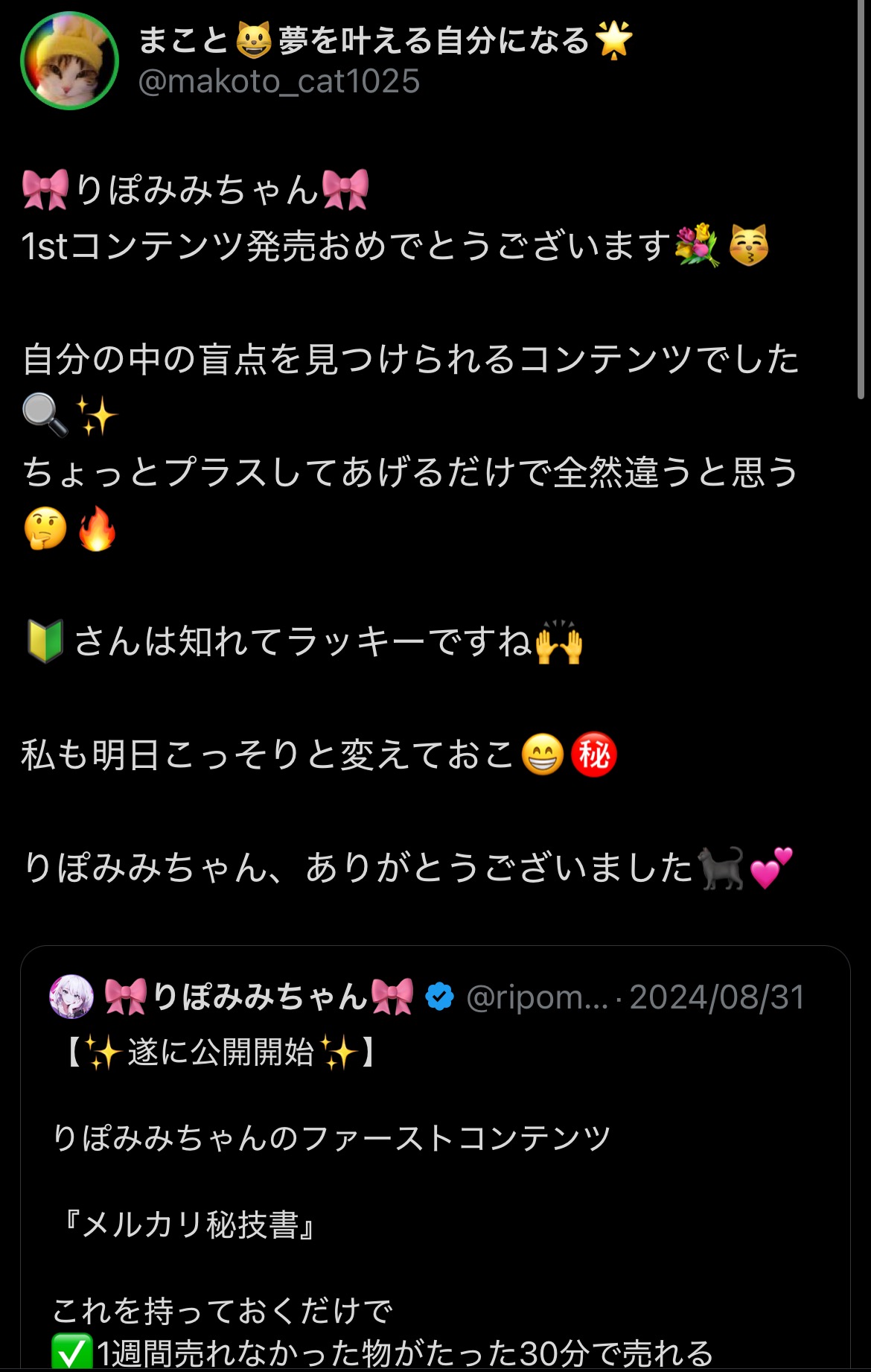Screen dimensions: 871x1372
Task: Tap りぽみみちゃん's avatar in quoted post
Action: (71, 997)
